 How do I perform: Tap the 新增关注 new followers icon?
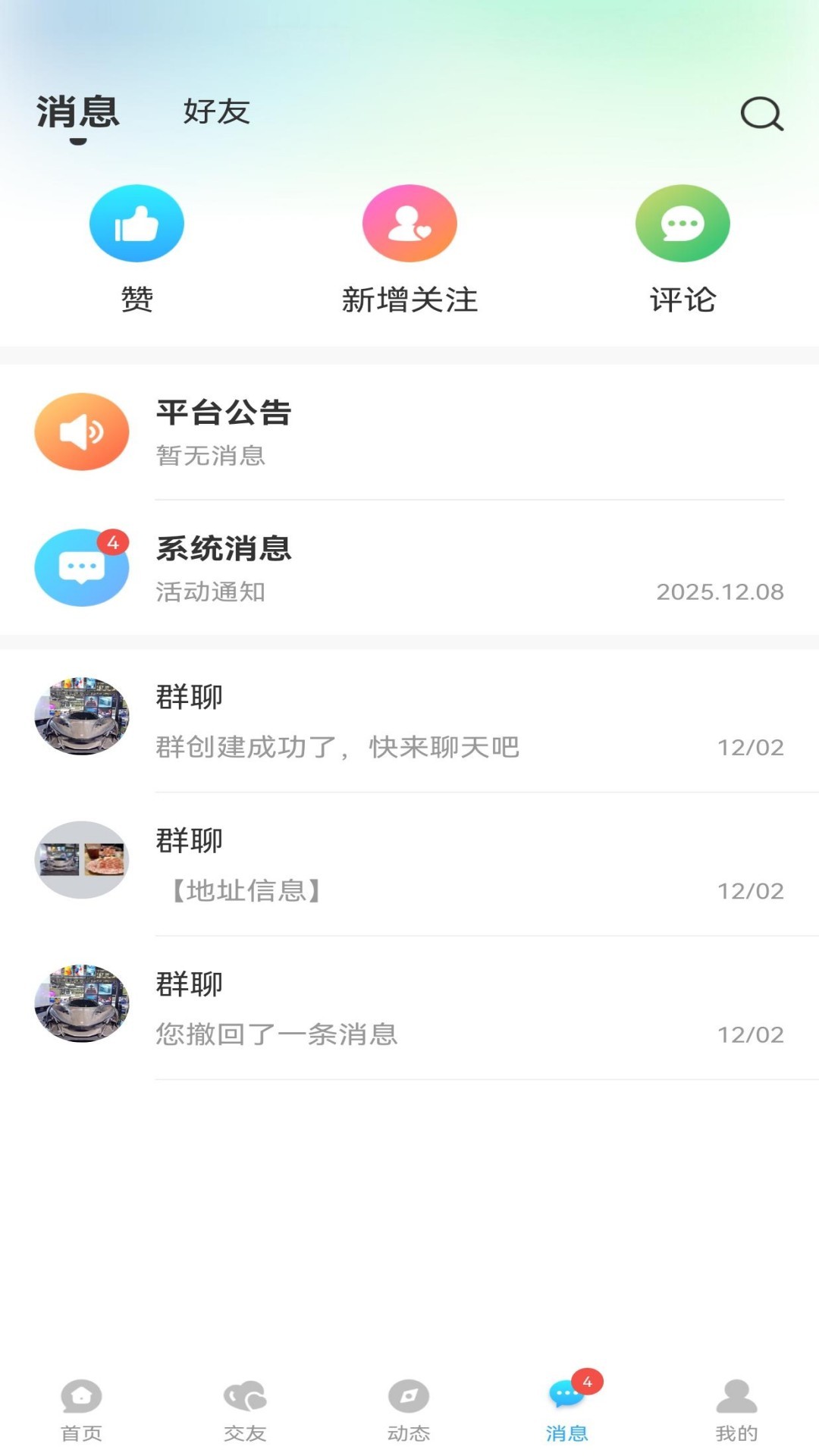click(x=409, y=223)
